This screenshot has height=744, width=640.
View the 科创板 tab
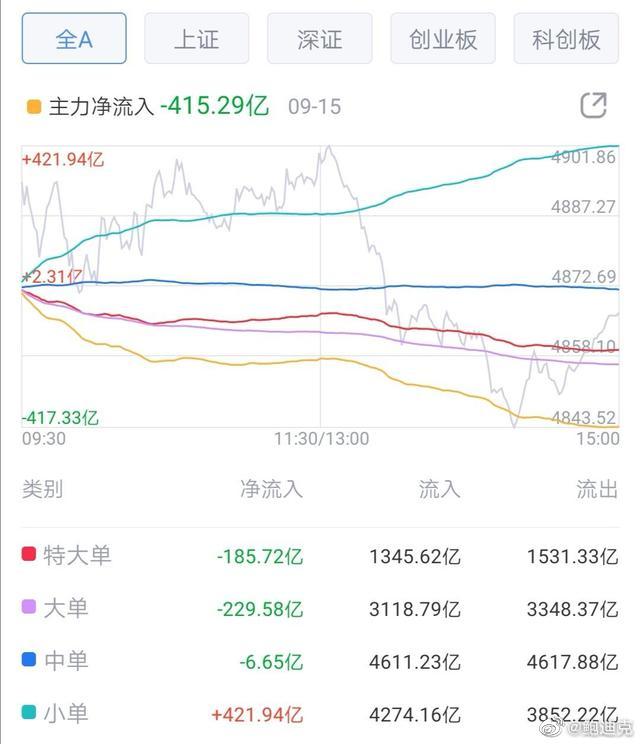[566, 39]
